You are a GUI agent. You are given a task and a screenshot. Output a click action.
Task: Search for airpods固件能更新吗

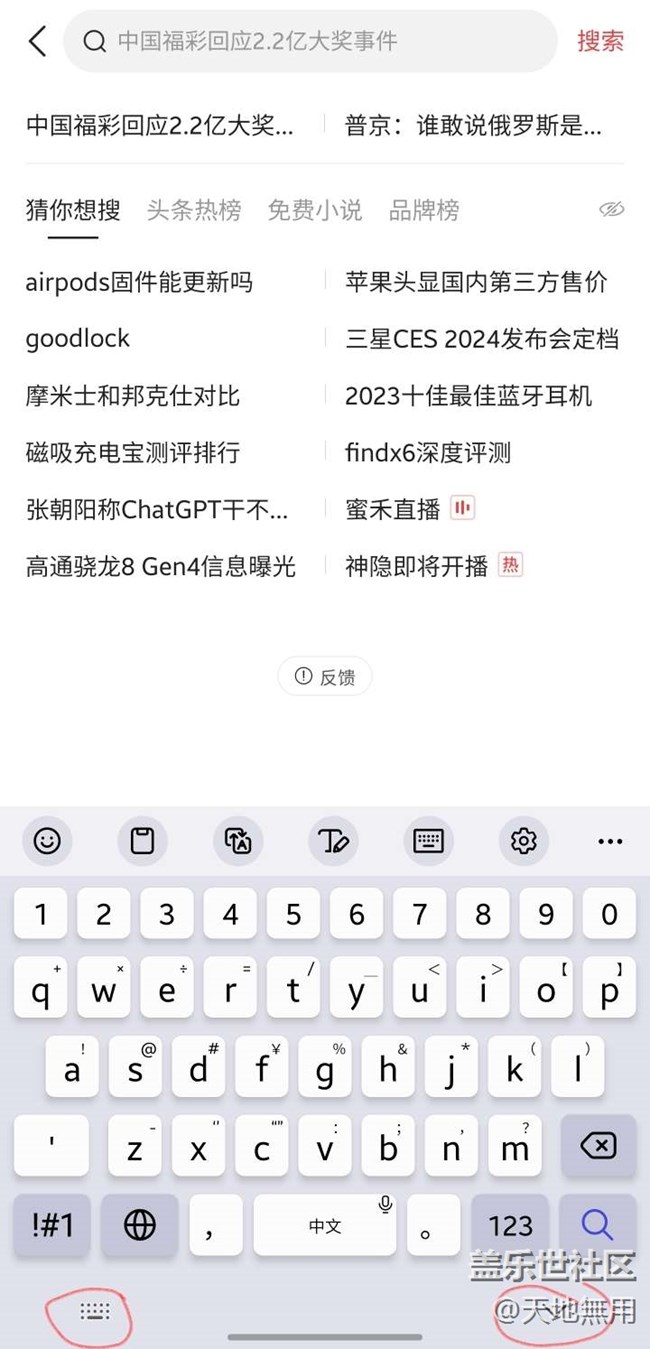tap(139, 282)
